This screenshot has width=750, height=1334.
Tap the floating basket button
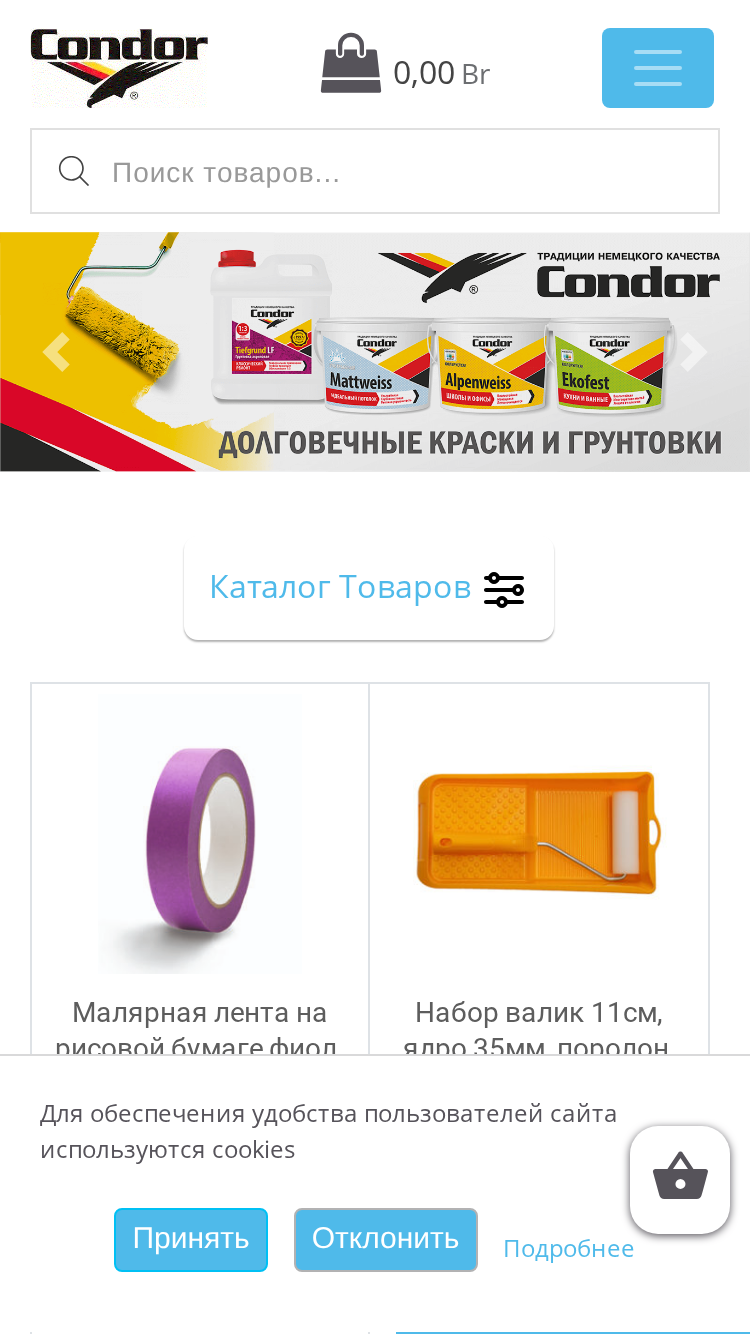pyautogui.click(x=680, y=1180)
